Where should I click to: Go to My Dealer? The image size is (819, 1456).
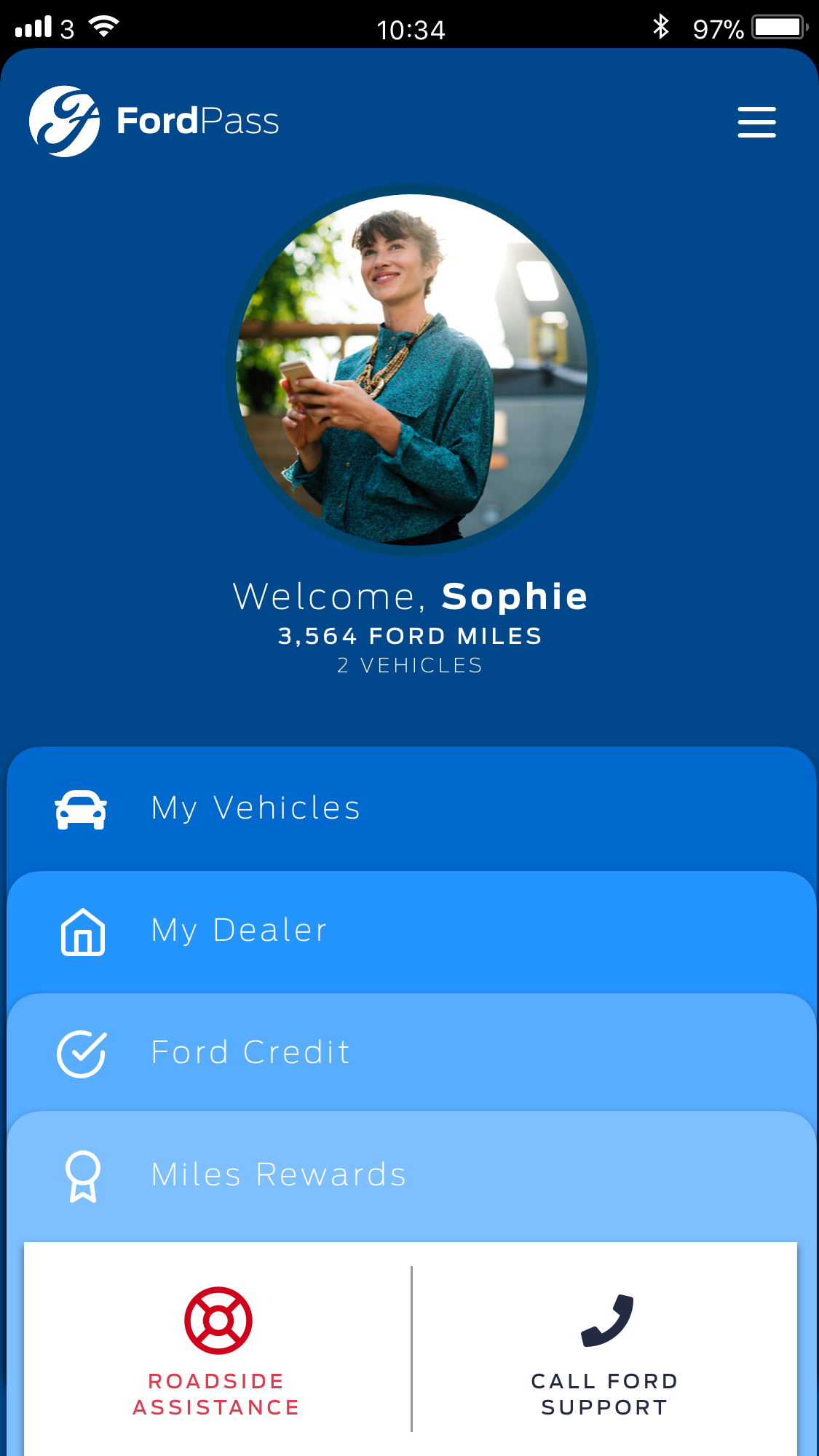(411, 931)
